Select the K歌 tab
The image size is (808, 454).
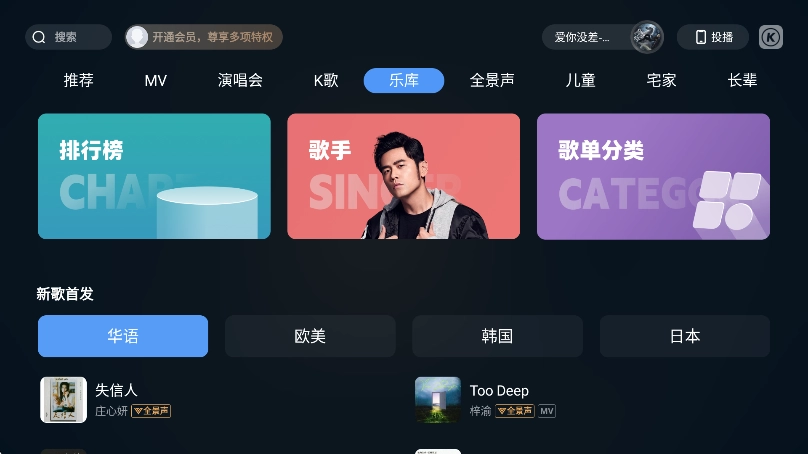tap(326, 81)
